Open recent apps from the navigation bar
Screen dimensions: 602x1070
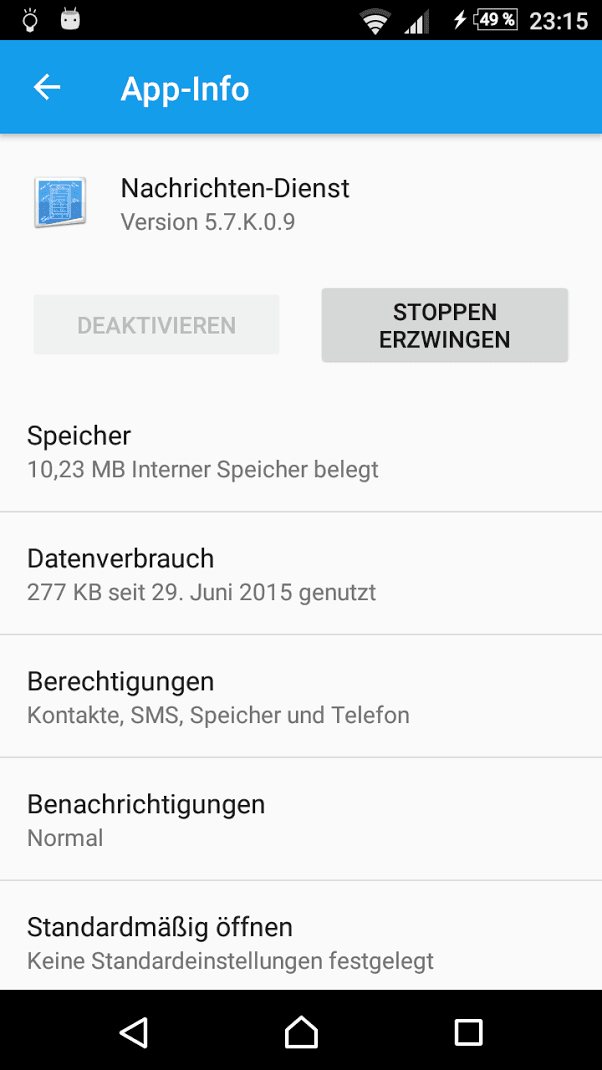[468, 1032]
